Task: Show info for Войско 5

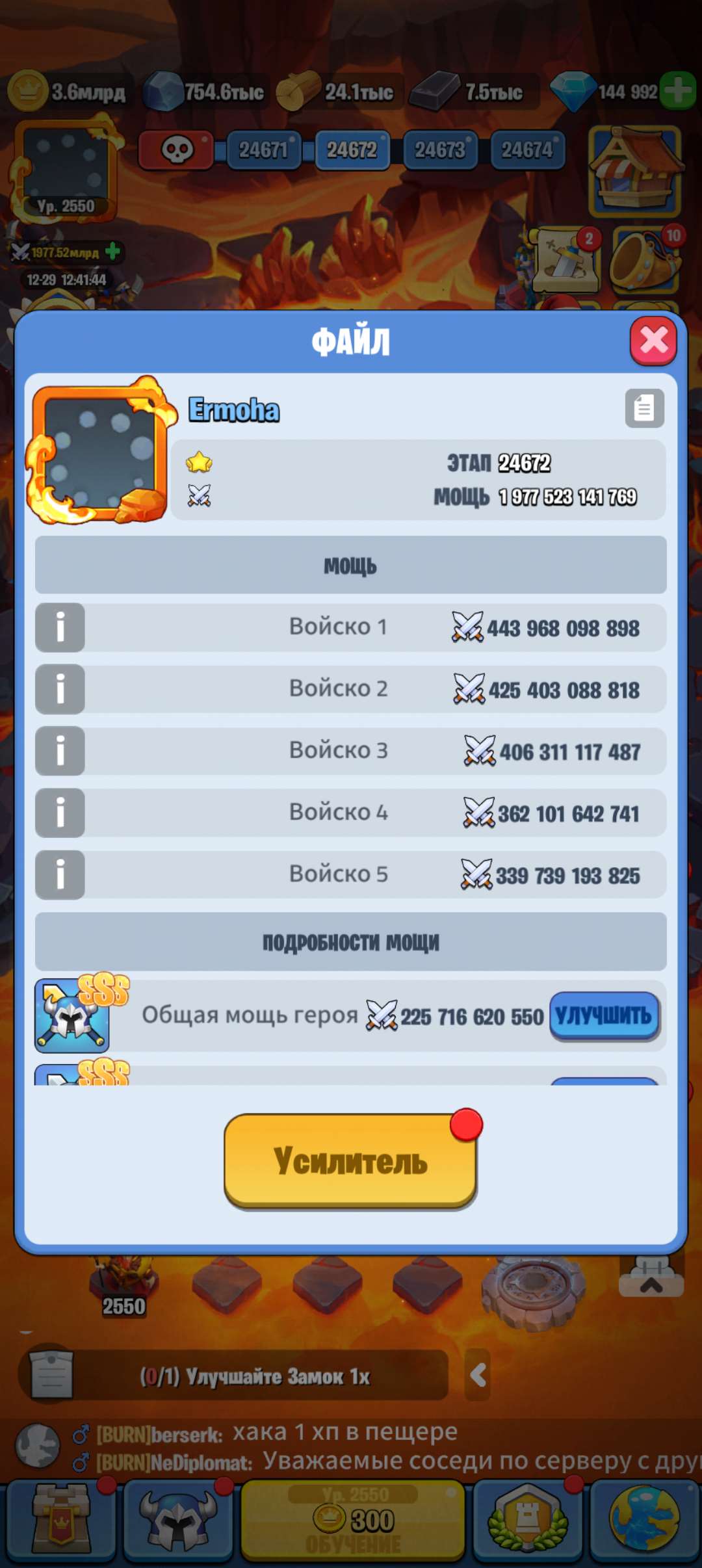Action: coord(60,874)
